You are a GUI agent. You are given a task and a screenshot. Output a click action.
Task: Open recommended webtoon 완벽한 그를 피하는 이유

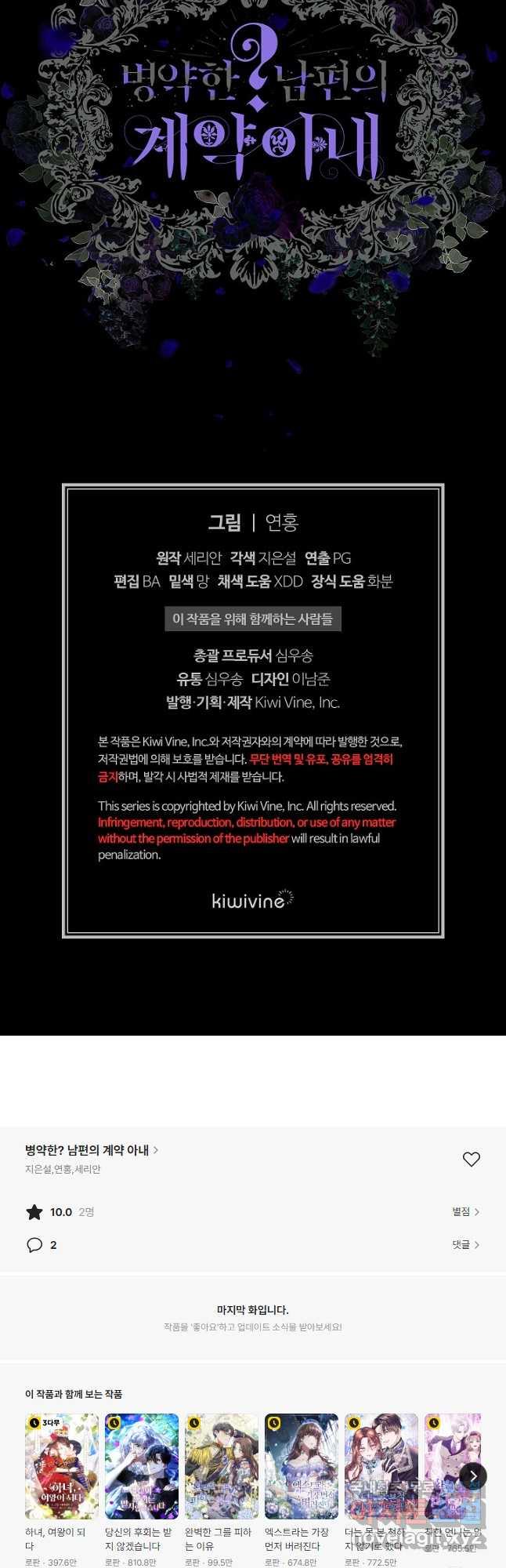222,1465
